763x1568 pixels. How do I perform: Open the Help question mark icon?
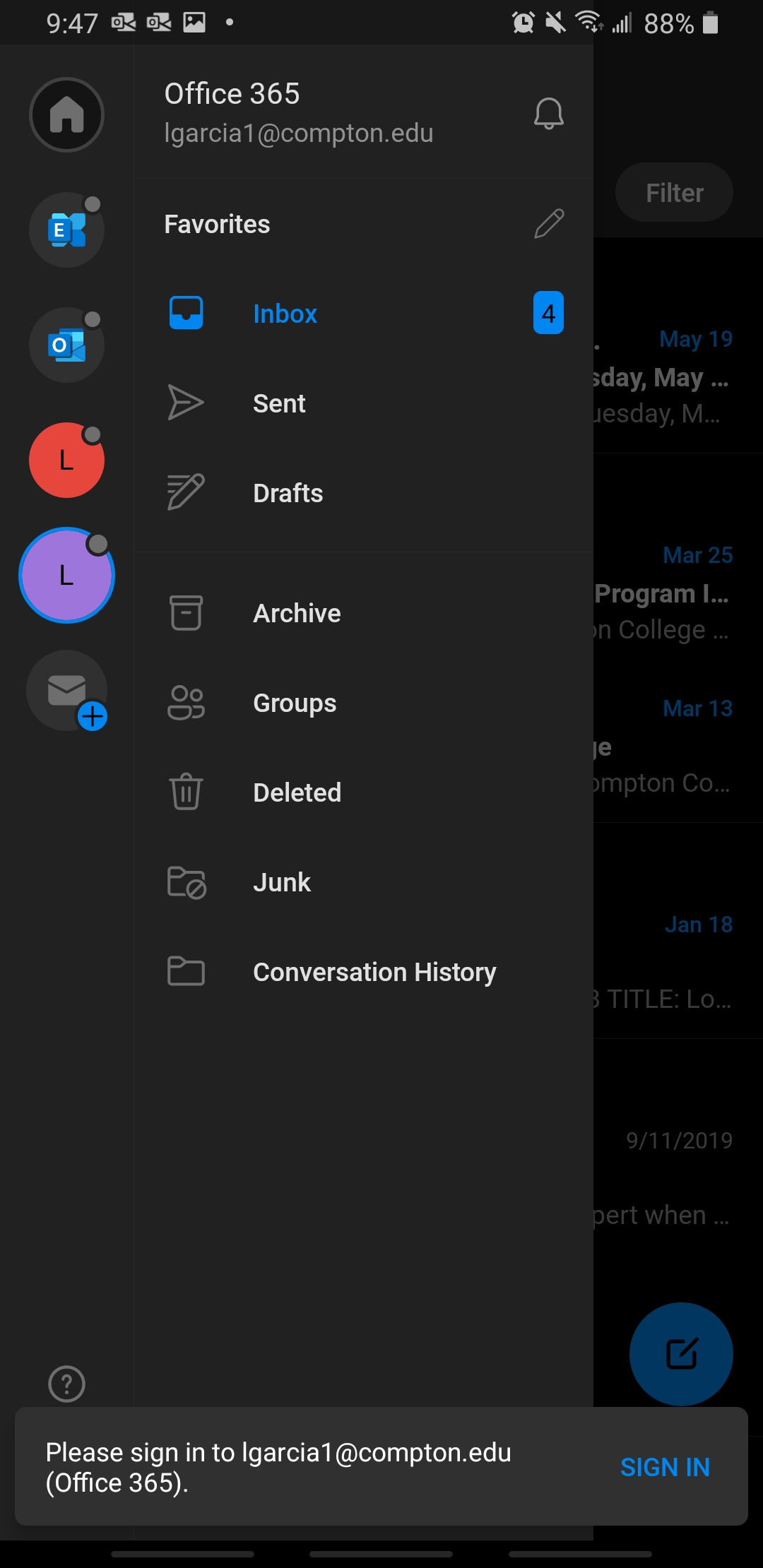coord(66,1384)
